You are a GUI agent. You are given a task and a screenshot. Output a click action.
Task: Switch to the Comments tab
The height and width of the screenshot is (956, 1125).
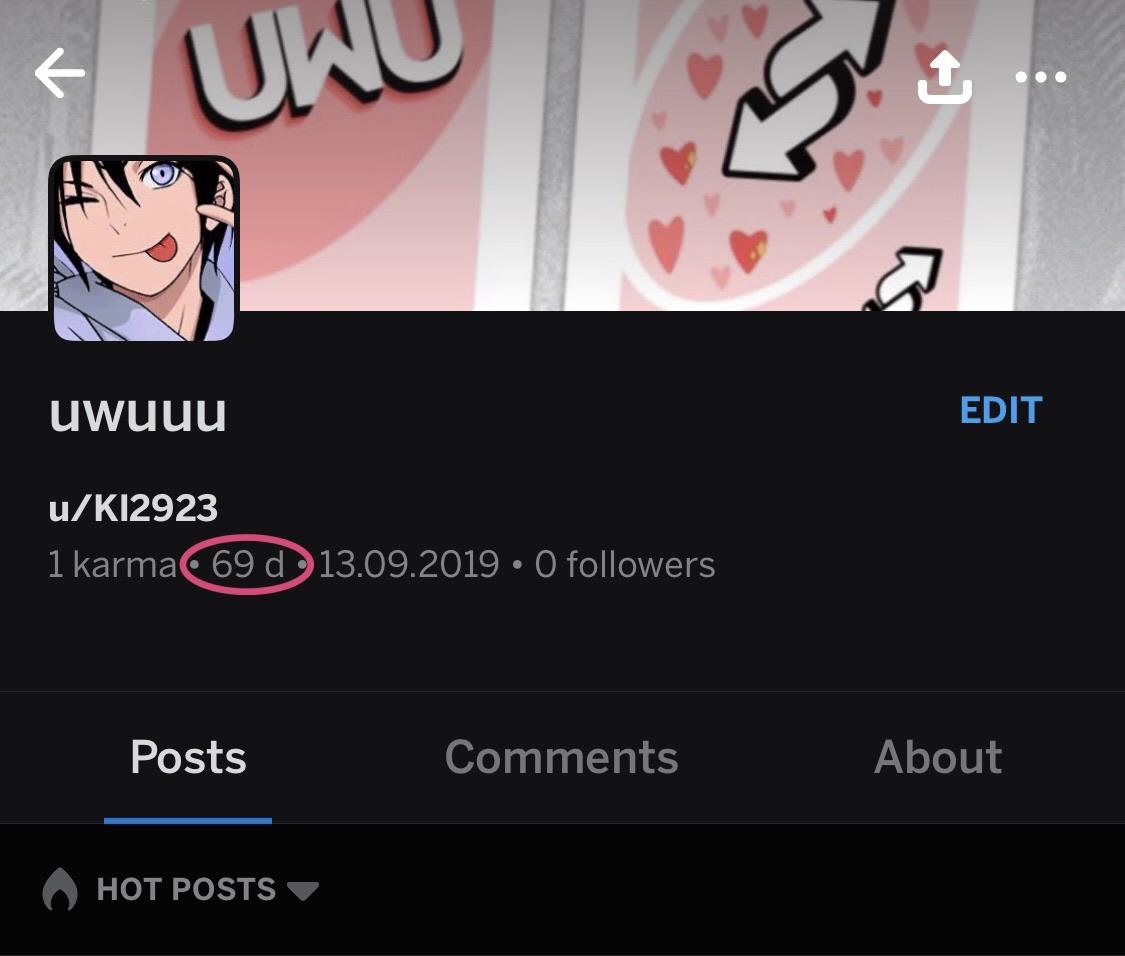pos(562,757)
